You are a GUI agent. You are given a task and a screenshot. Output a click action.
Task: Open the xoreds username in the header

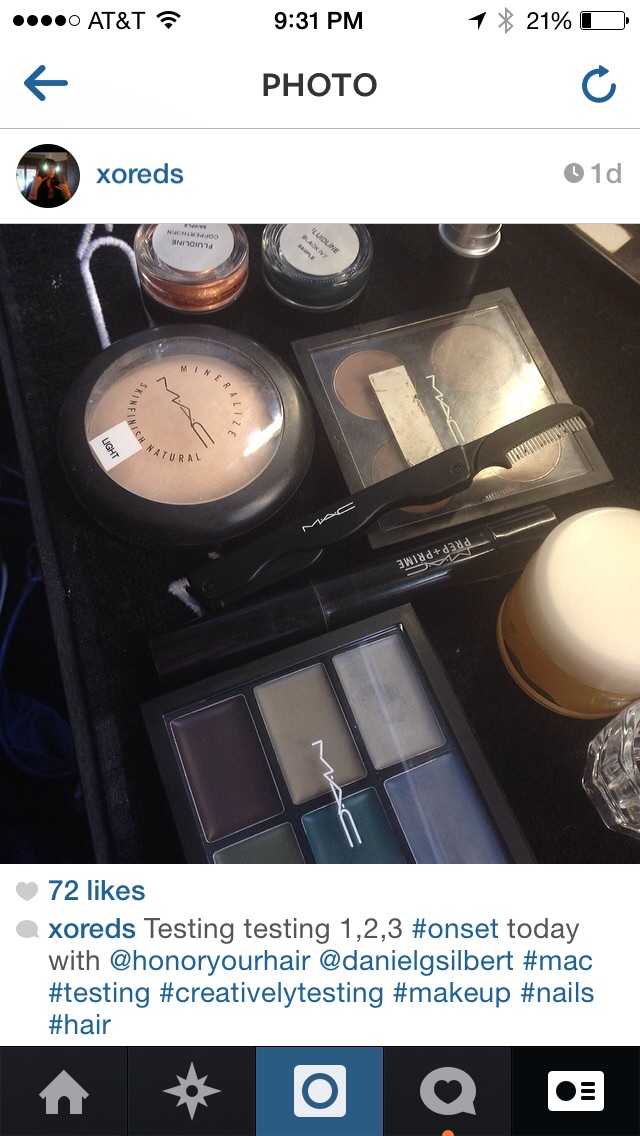139,174
